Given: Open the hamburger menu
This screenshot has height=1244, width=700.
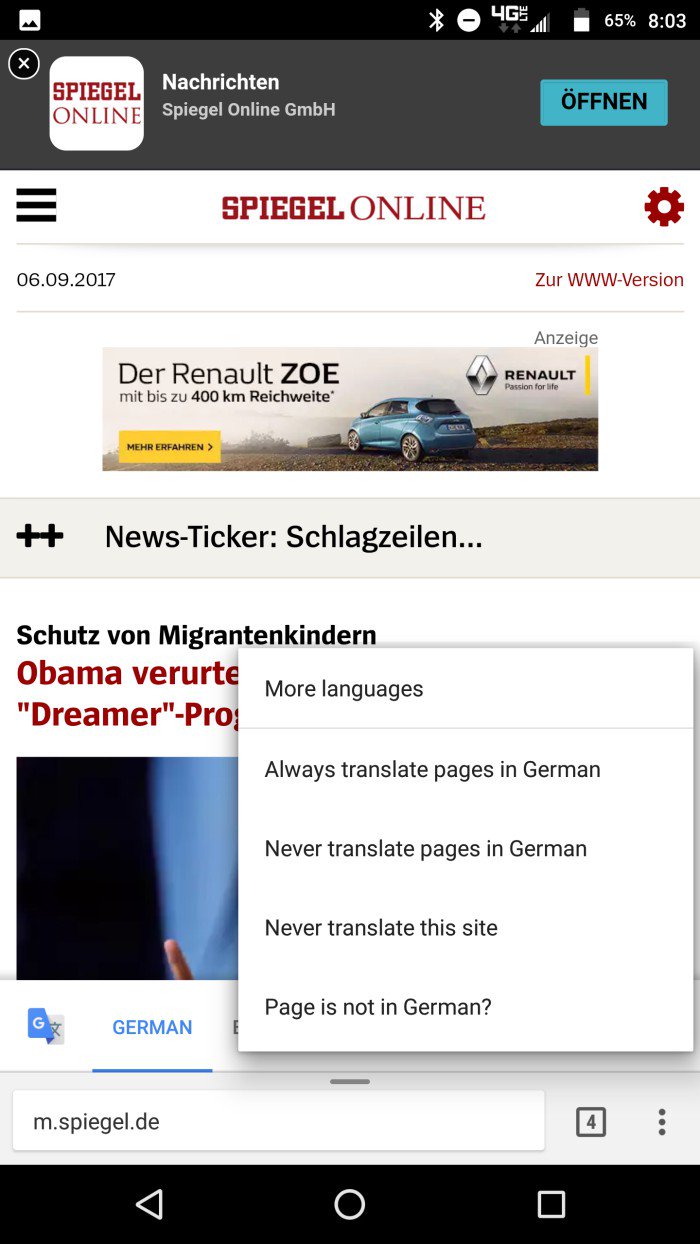Looking at the screenshot, I should click(37, 206).
